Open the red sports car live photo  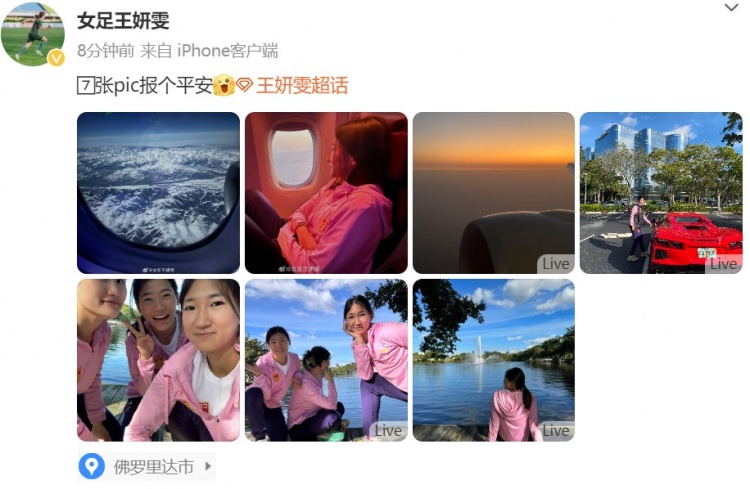[661, 193]
